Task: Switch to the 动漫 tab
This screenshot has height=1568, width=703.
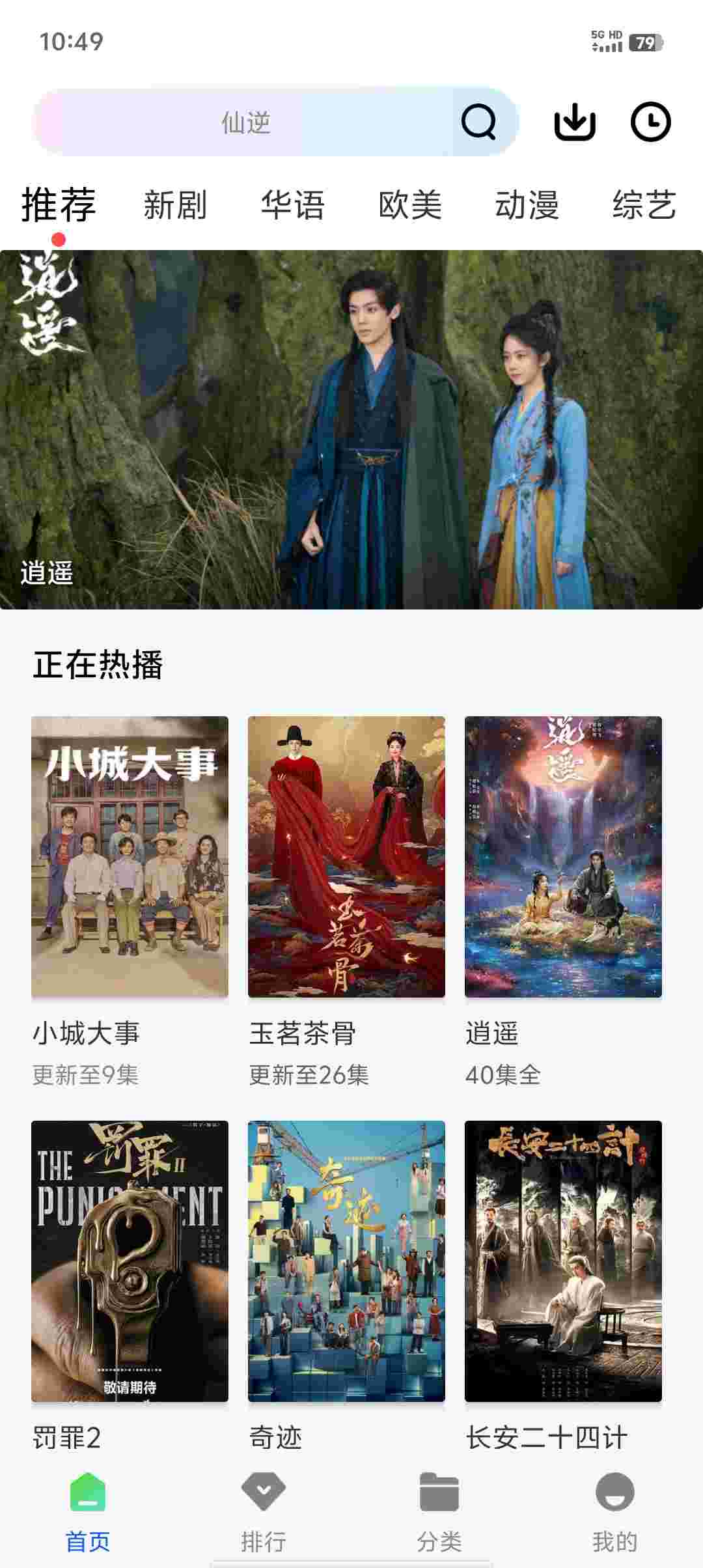Action: coord(527,205)
